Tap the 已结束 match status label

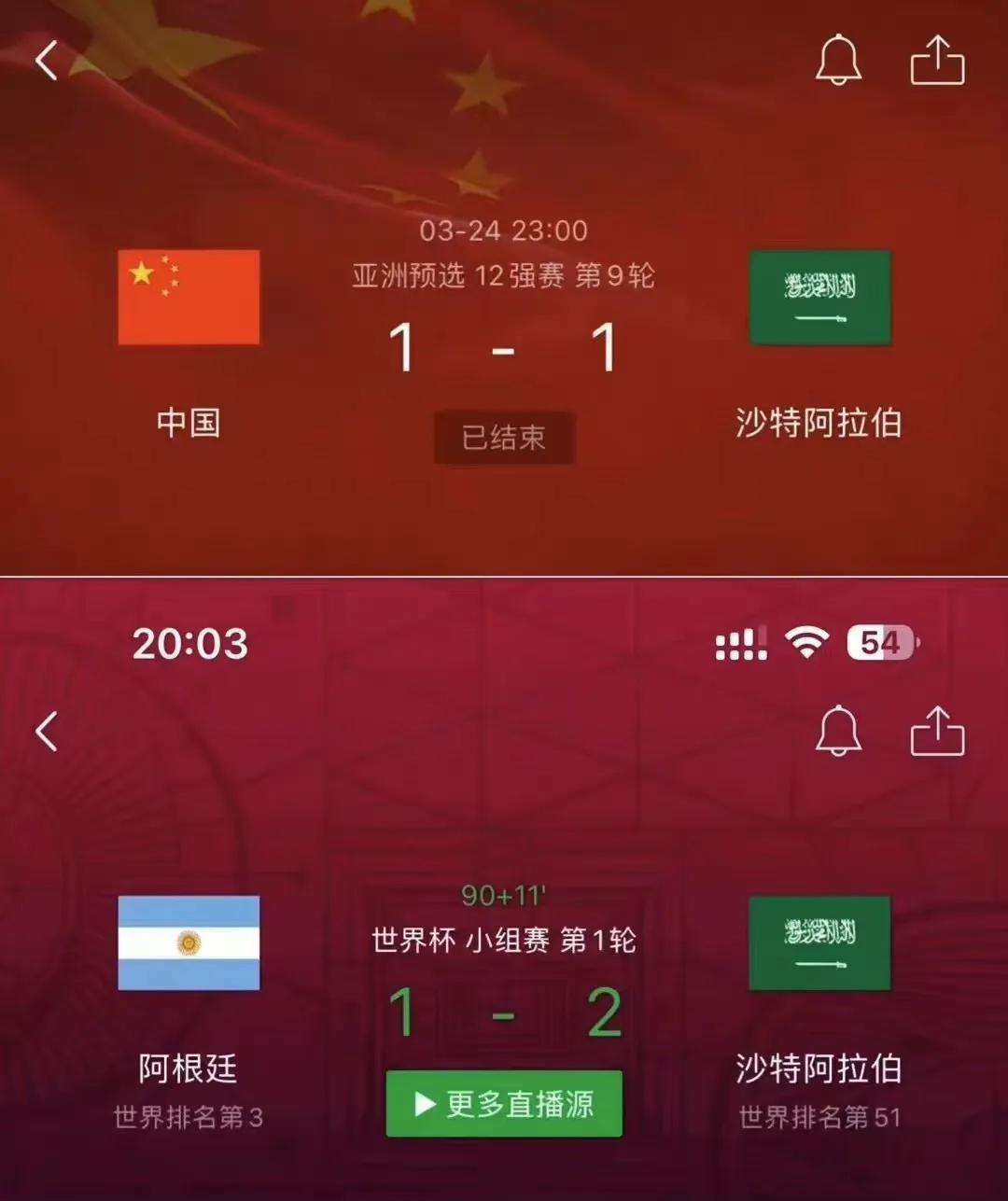[x=504, y=436]
